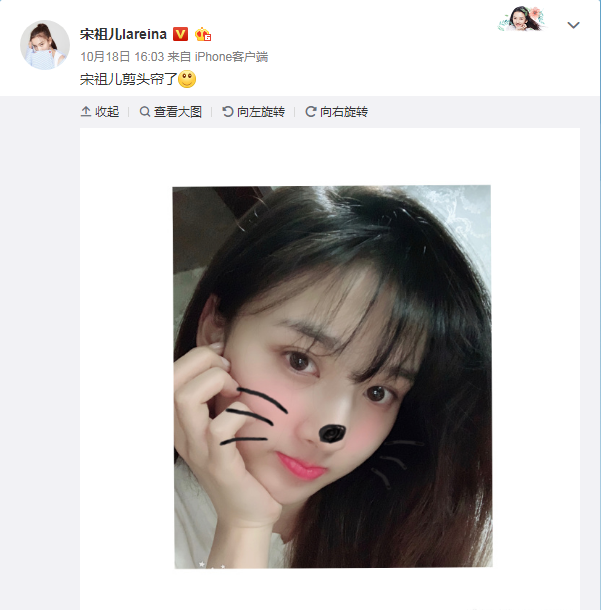
Task: Open the 10月18日 16:03 timestamp link
Action: click(112, 57)
